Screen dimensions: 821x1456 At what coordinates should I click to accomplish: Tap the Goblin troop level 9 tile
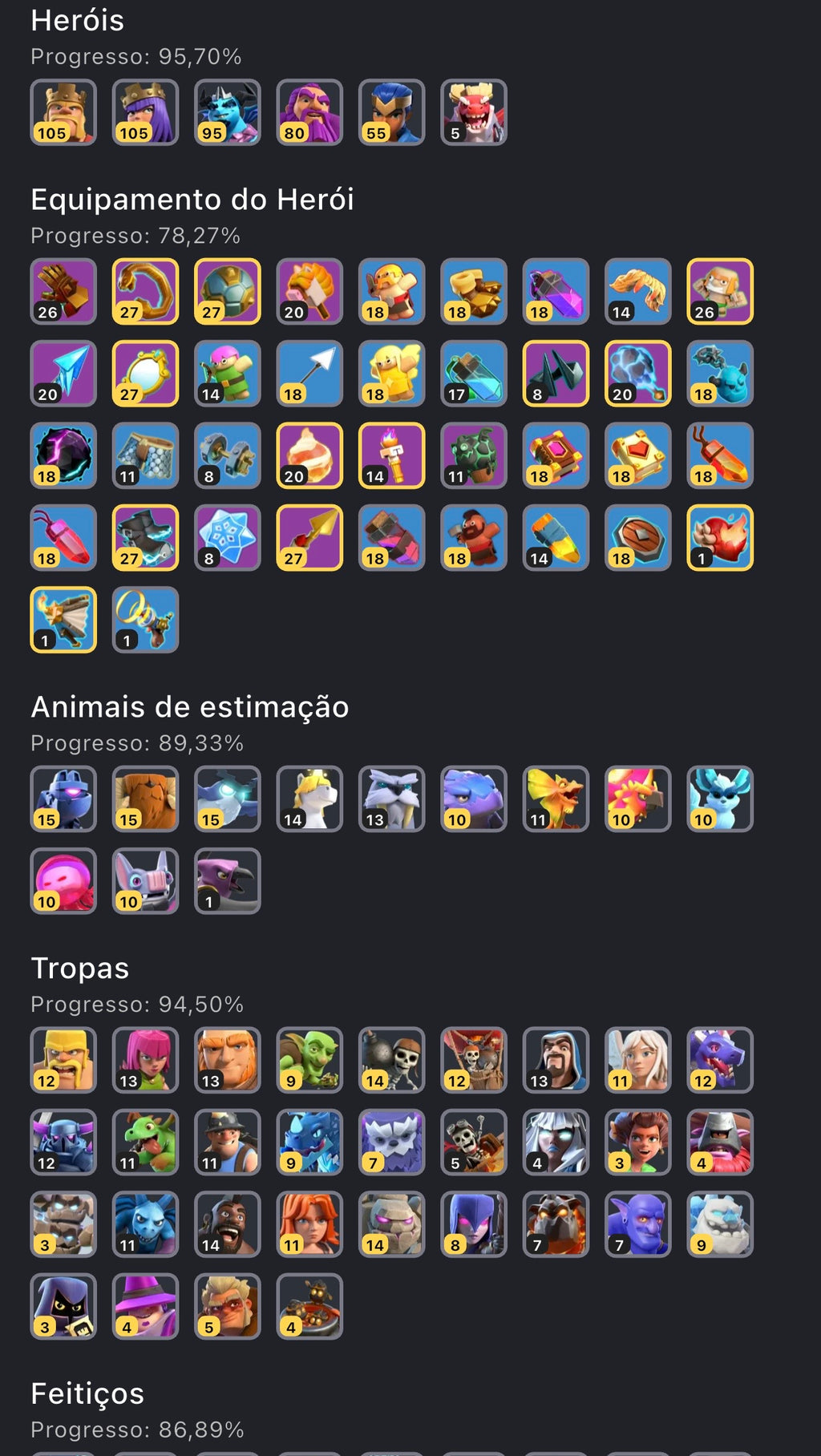point(309,1060)
